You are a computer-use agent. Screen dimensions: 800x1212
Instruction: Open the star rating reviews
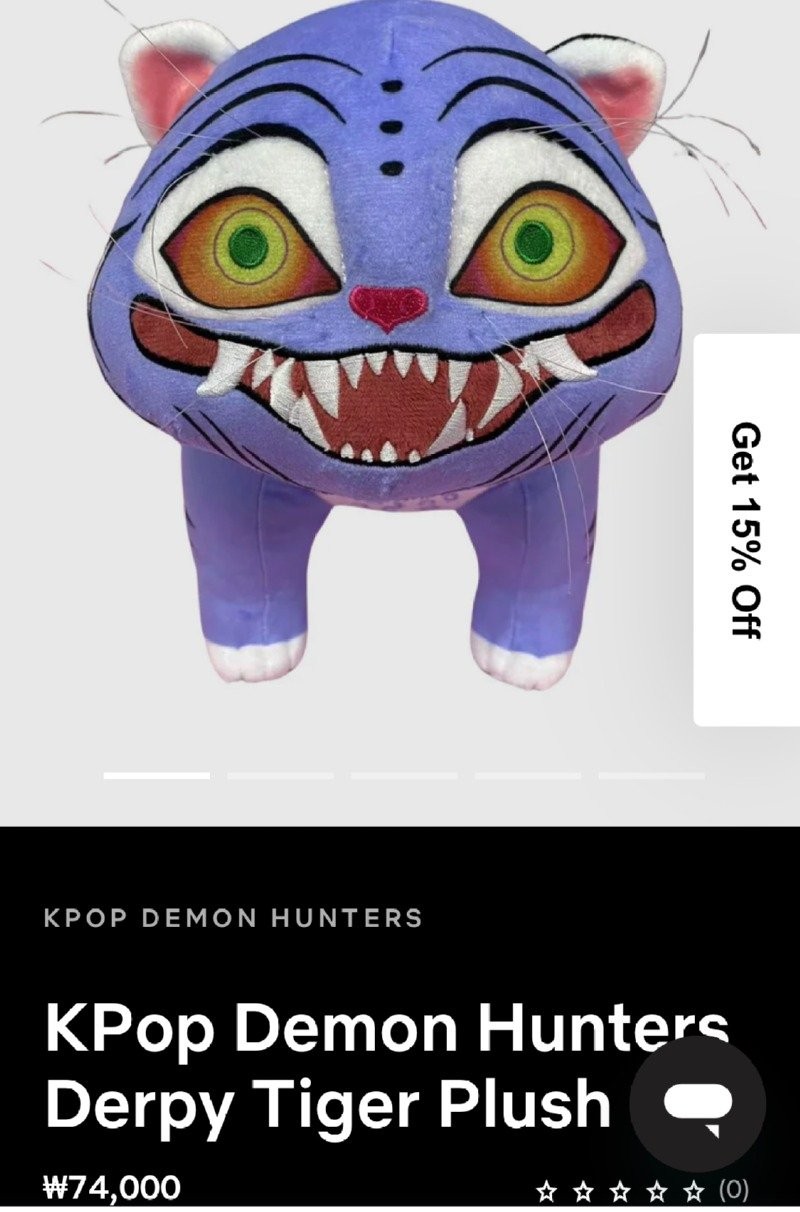click(x=642, y=1189)
